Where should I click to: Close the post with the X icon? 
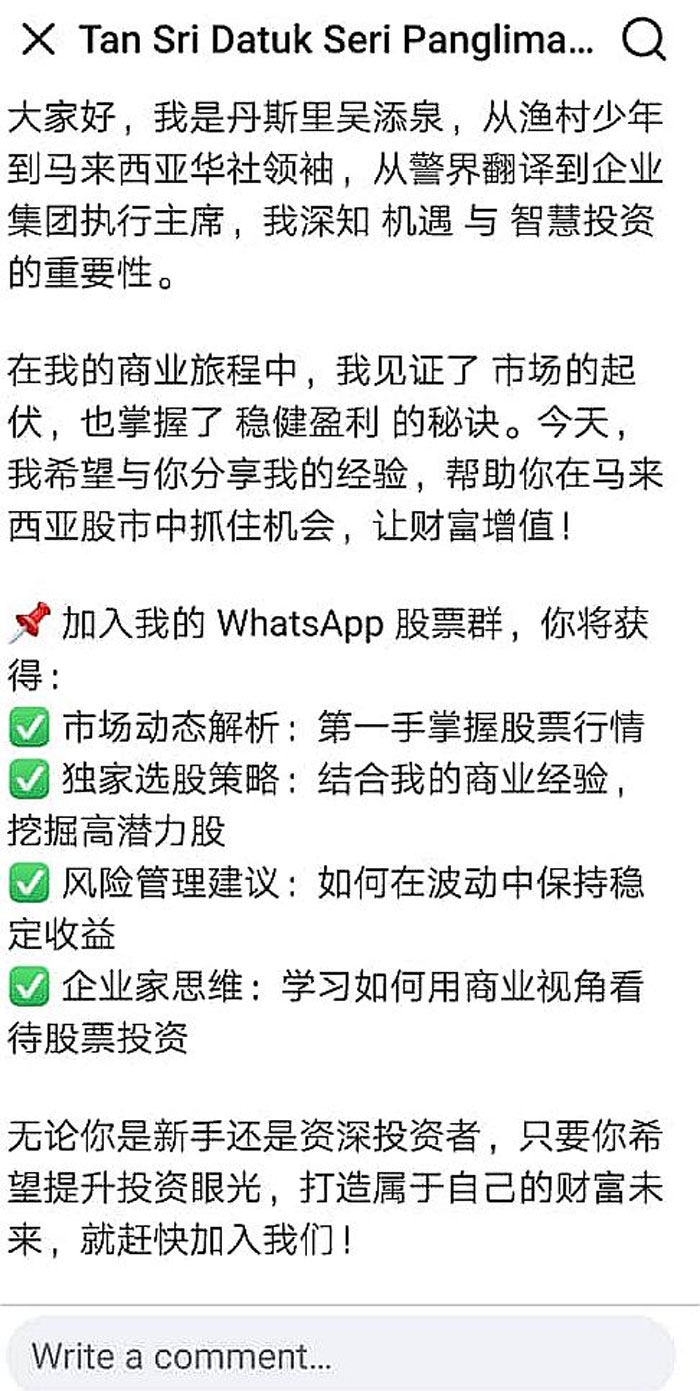coord(38,40)
